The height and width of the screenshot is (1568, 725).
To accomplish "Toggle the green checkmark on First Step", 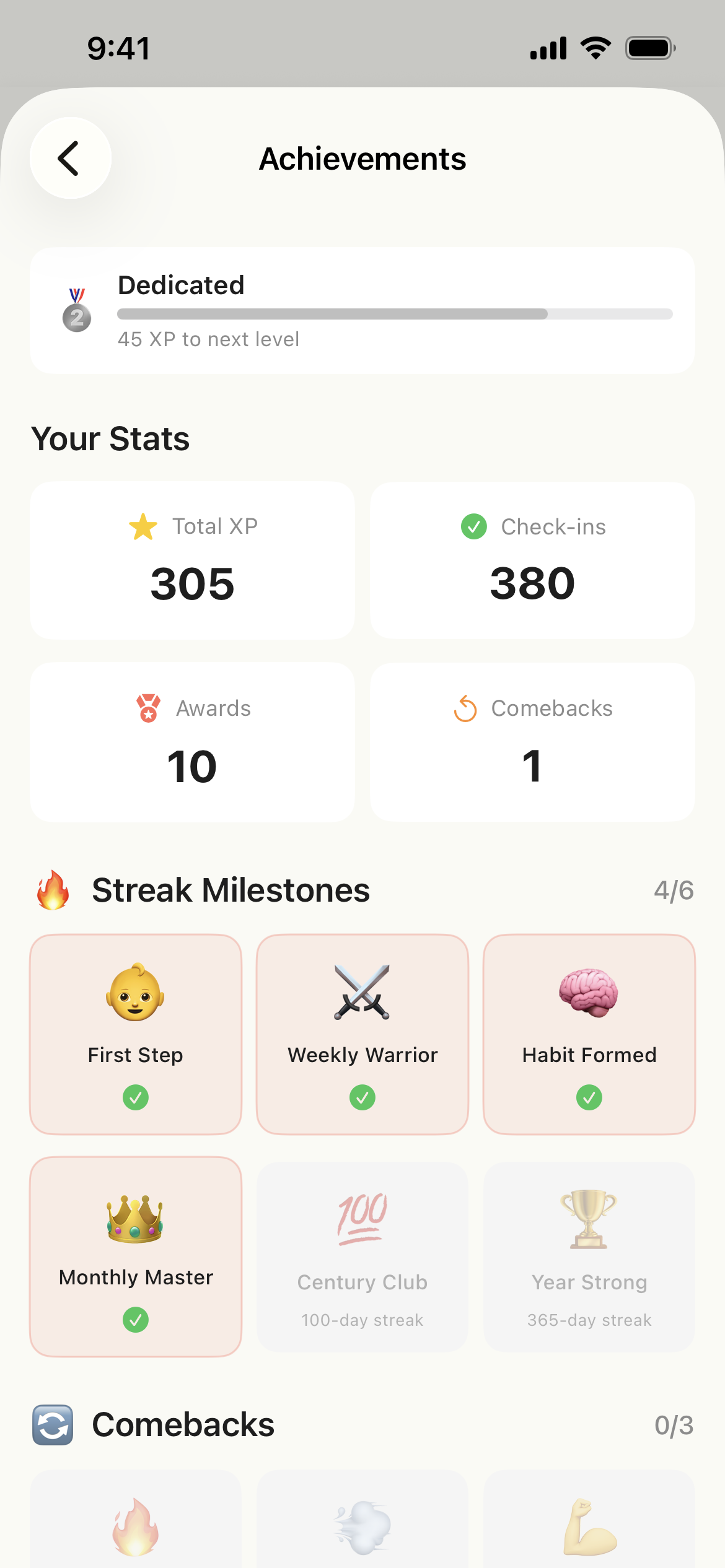I will (x=136, y=1096).
